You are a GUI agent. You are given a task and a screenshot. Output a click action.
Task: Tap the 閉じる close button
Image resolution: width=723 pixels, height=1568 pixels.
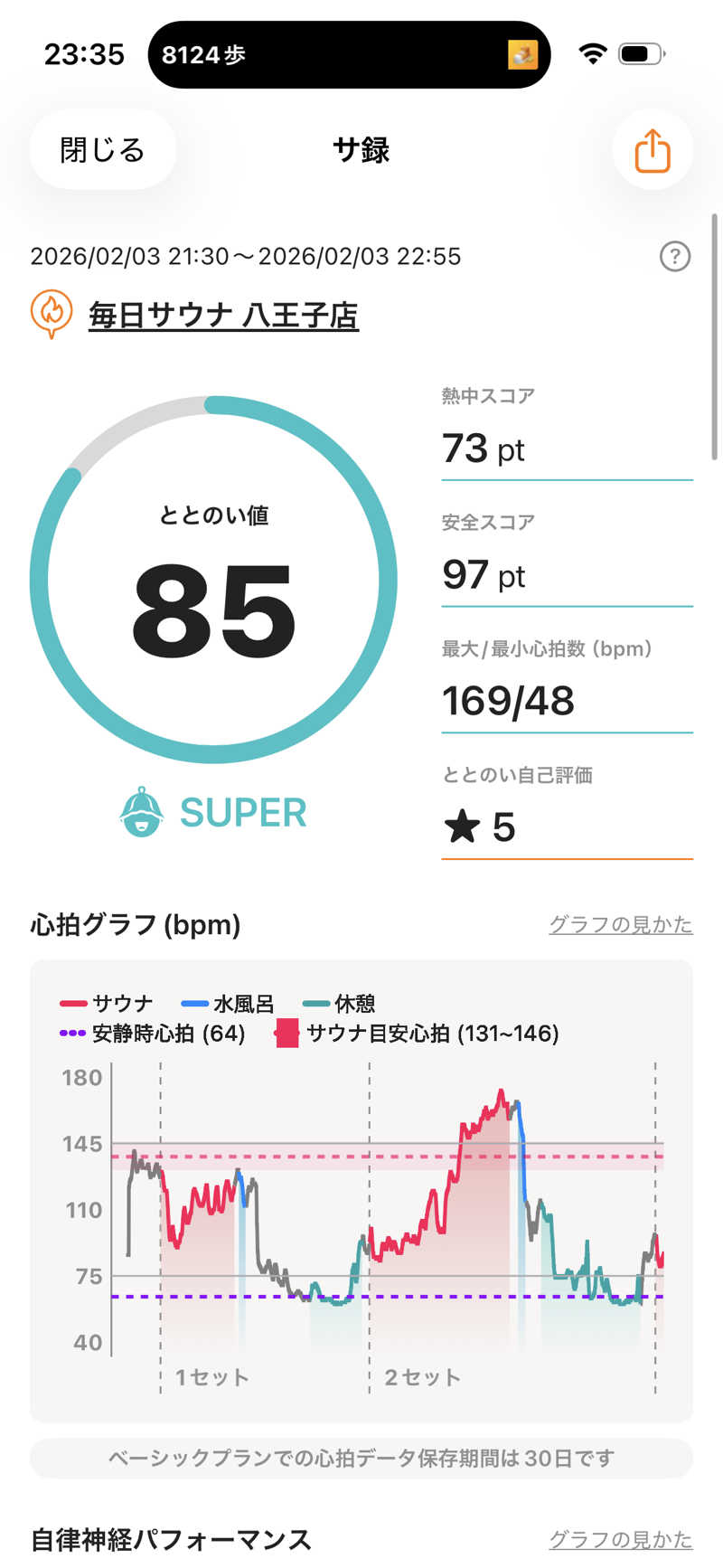pos(102,150)
